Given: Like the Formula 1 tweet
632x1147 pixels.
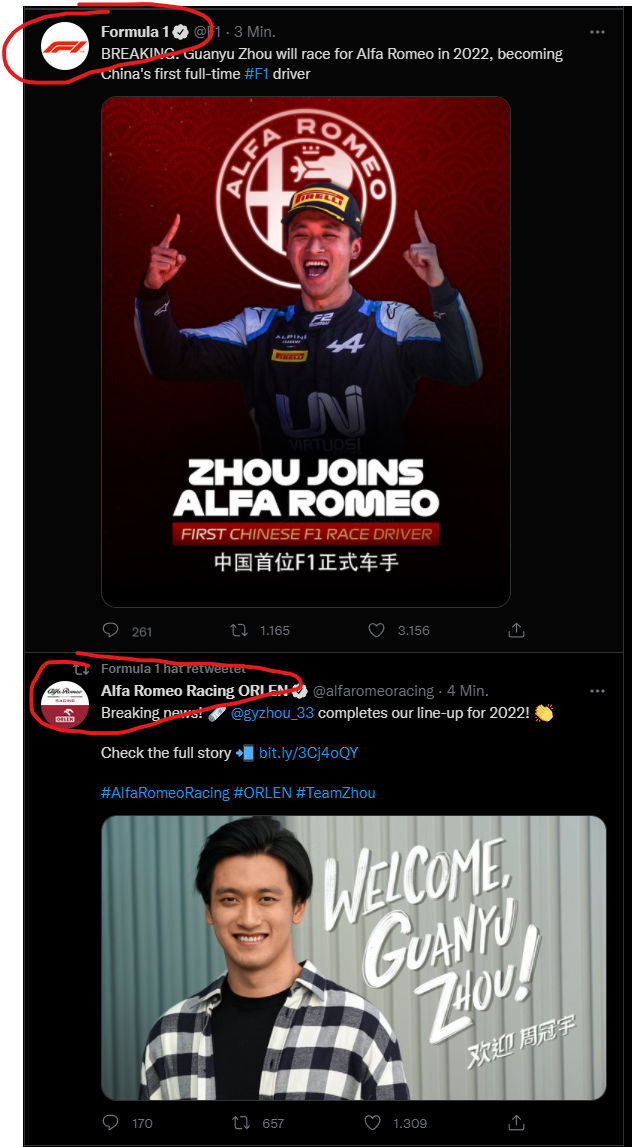Looking at the screenshot, I should 376,630.
